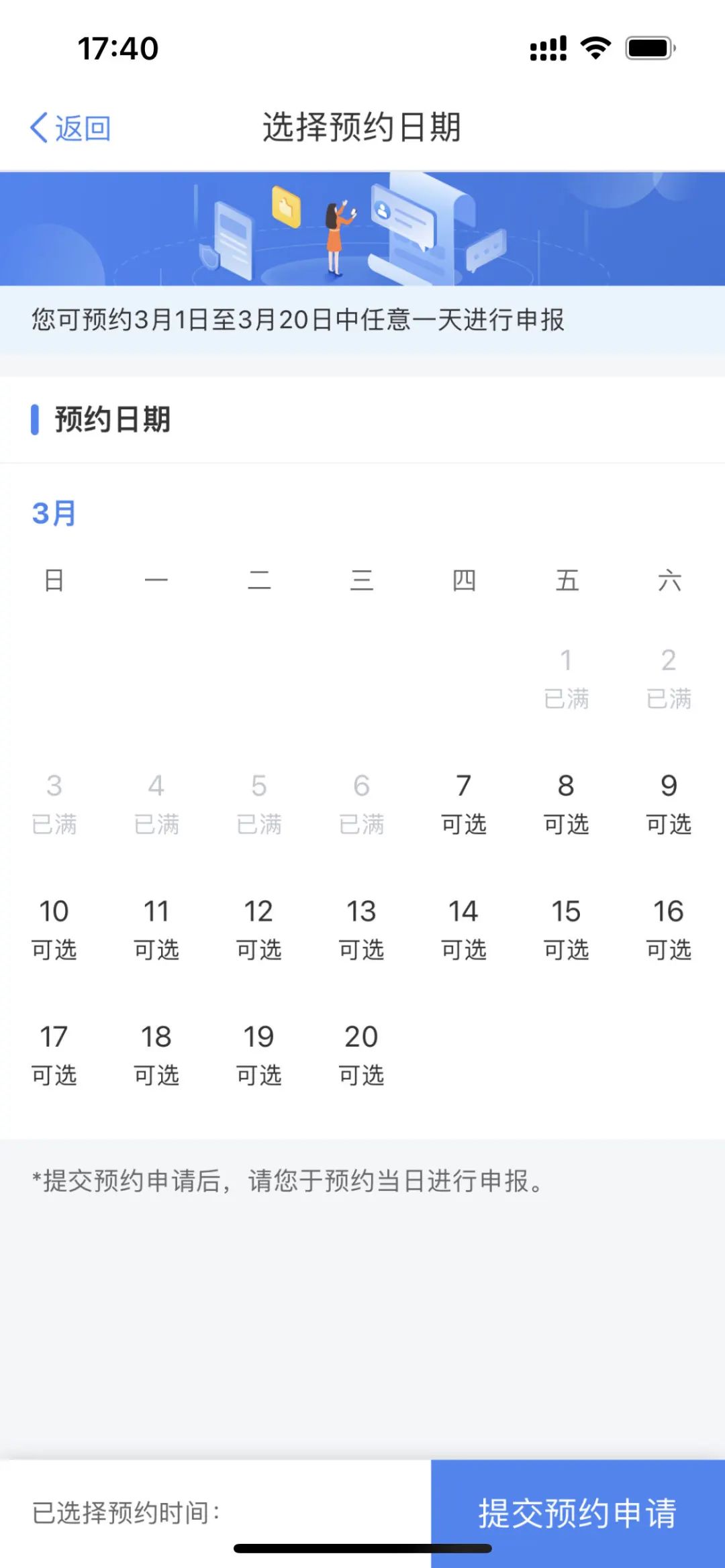Choose March 8 on the calendar
This screenshot has height=1568, width=725.
[566, 803]
